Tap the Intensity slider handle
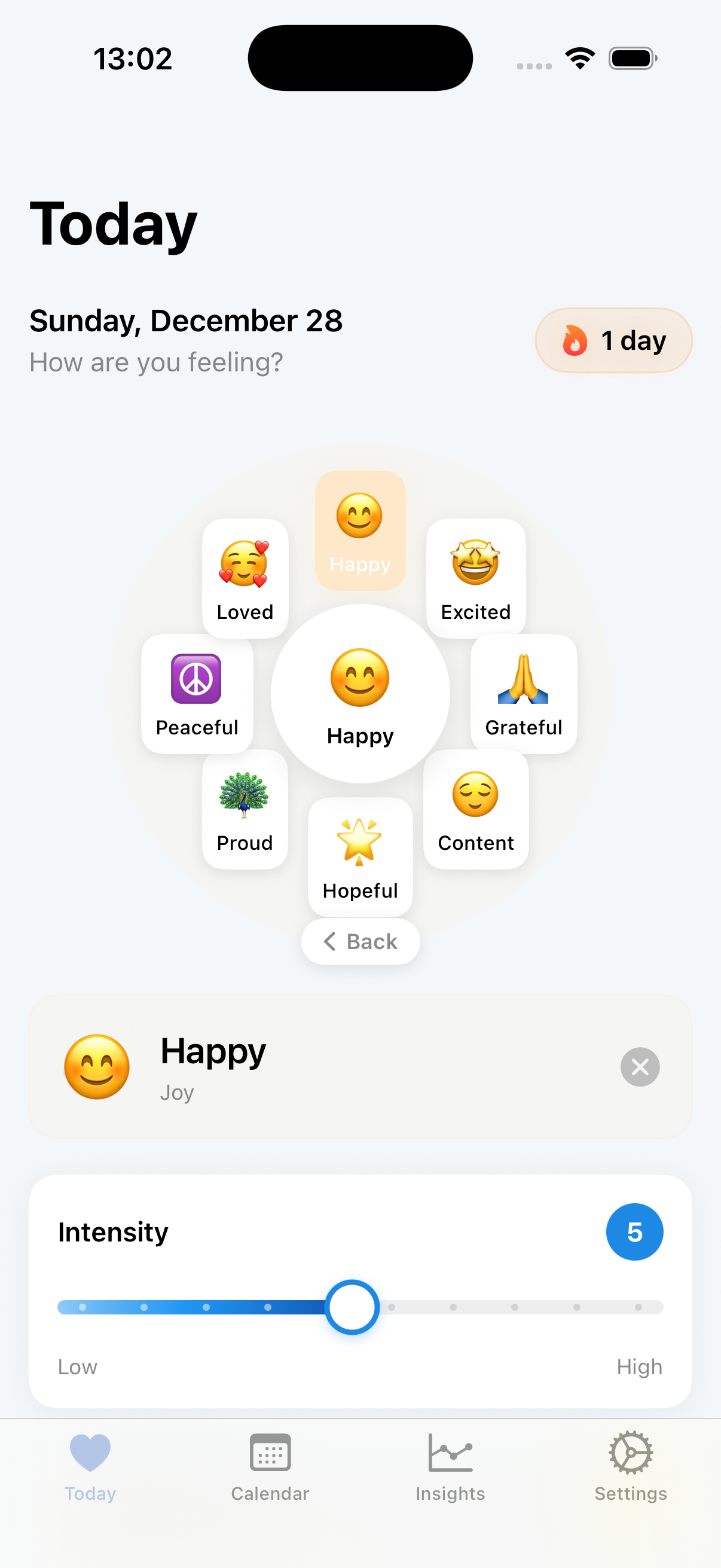Viewport: 721px width, 1568px height. [352, 1307]
